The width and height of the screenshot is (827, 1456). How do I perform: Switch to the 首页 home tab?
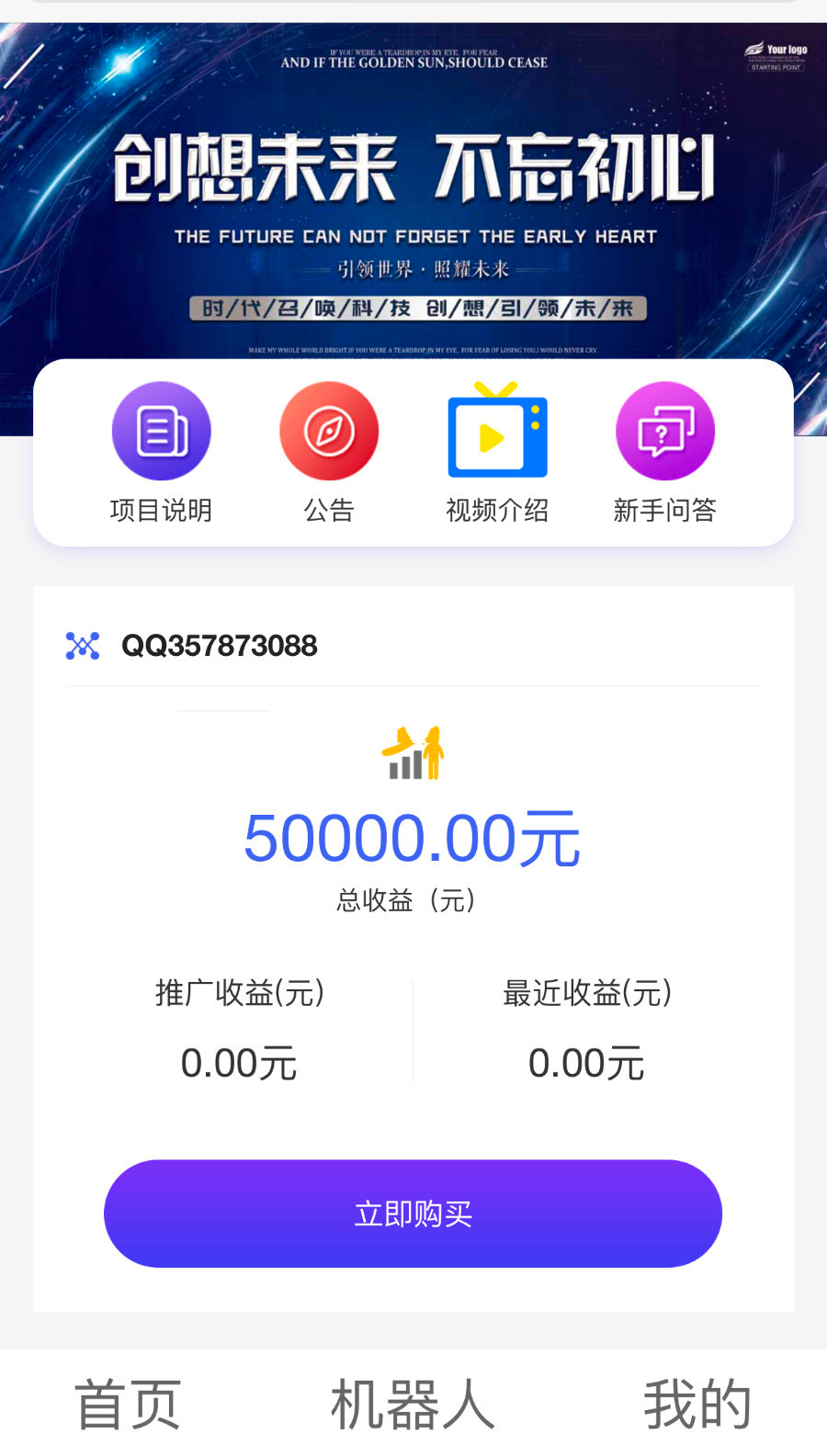click(128, 1403)
